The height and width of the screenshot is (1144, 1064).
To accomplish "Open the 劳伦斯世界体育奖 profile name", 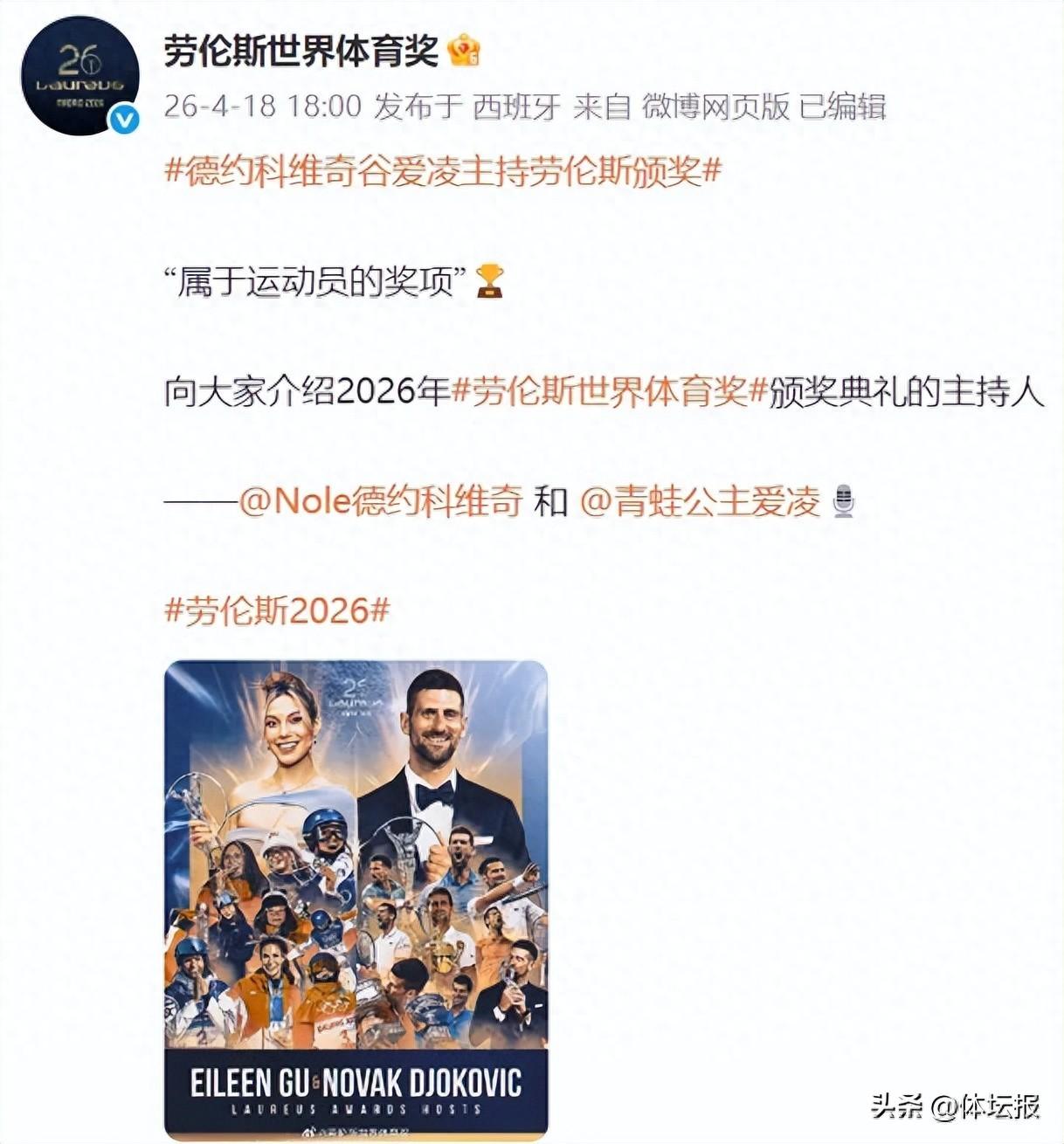I will coord(301,51).
